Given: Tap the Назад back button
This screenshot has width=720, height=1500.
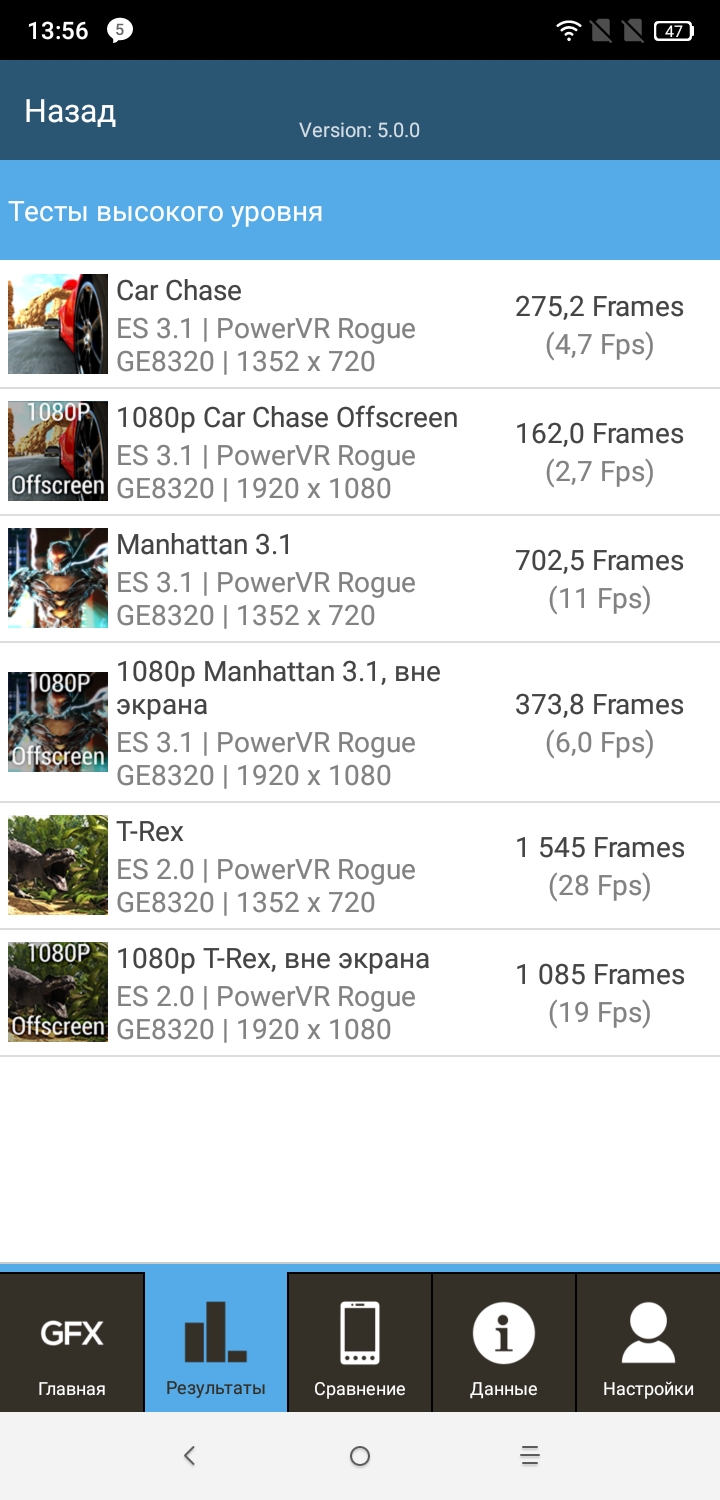Looking at the screenshot, I should (70, 111).
